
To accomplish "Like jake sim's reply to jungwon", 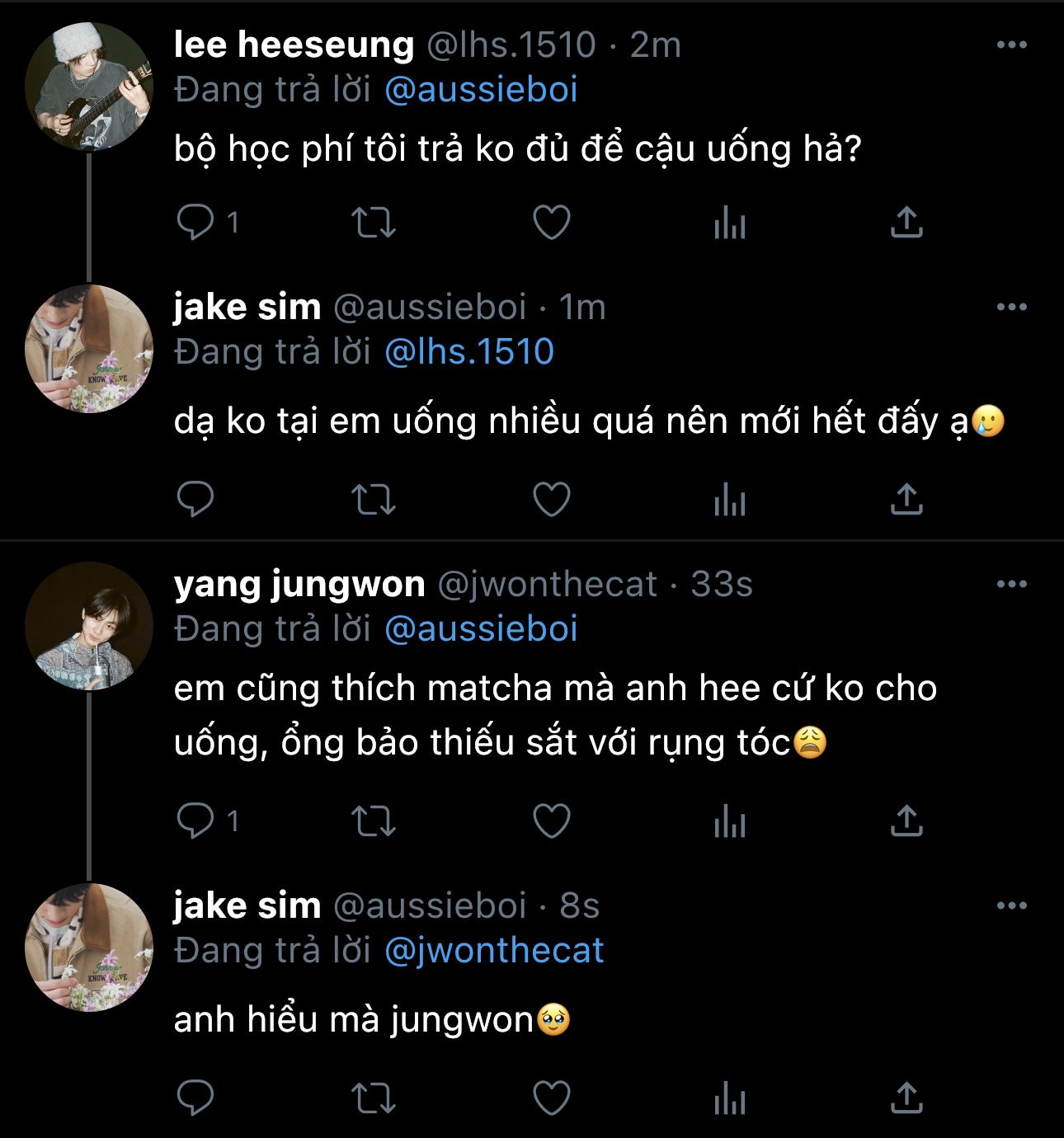I will (x=551, y=1098).
